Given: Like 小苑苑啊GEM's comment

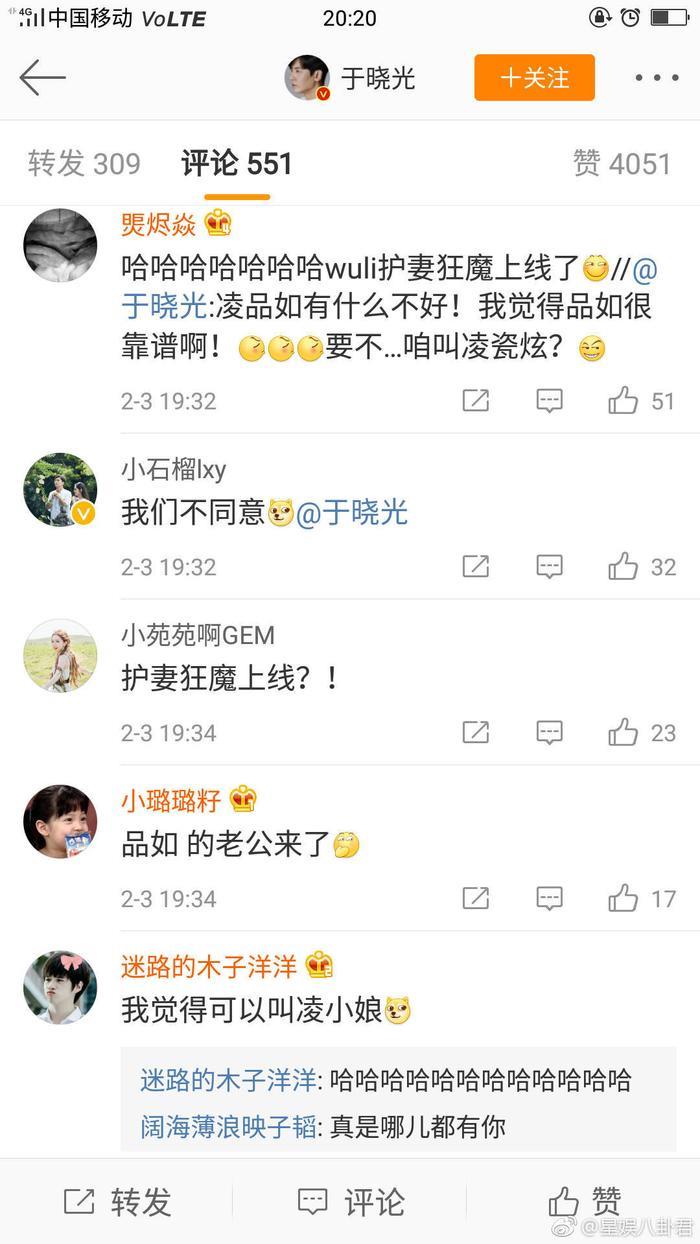Looking at the screenshot, I should pos(624,733).
